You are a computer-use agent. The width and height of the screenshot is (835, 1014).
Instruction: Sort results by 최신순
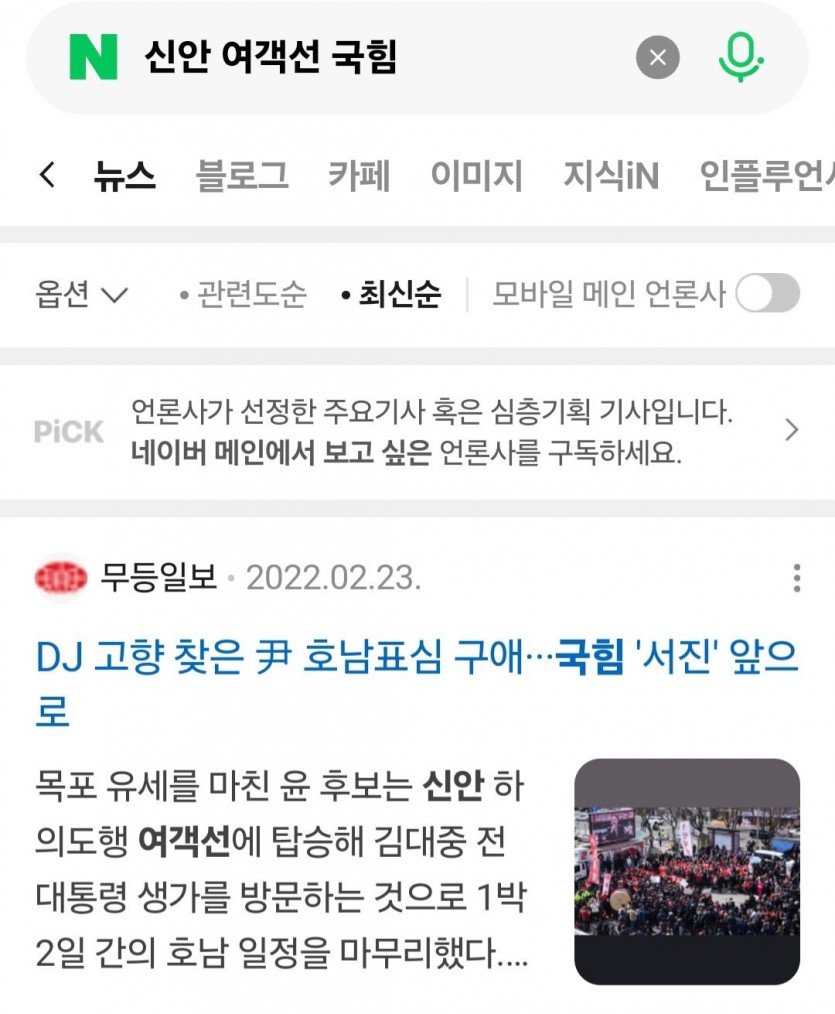[391, 294]
